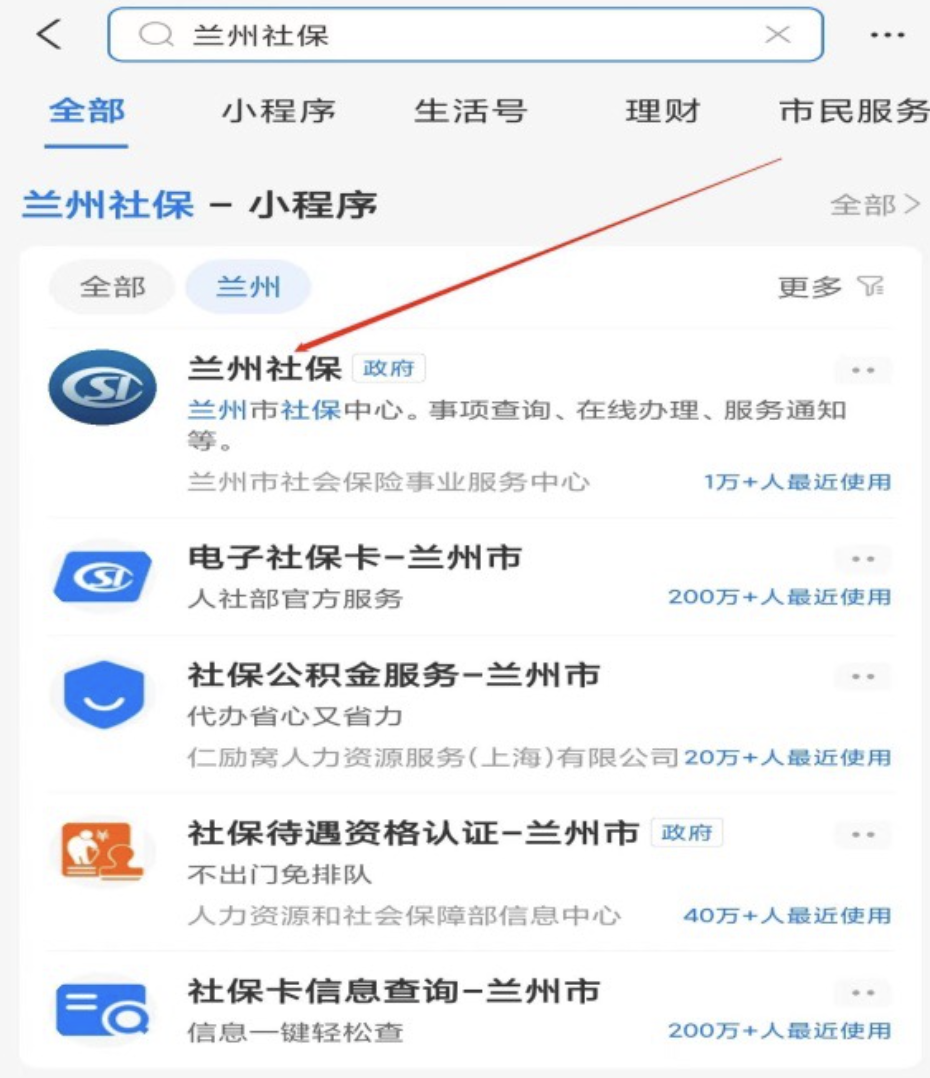Go back using the top-left arrow
Viewport: 930px width, 1078px height.
click(x=48, y=36)
